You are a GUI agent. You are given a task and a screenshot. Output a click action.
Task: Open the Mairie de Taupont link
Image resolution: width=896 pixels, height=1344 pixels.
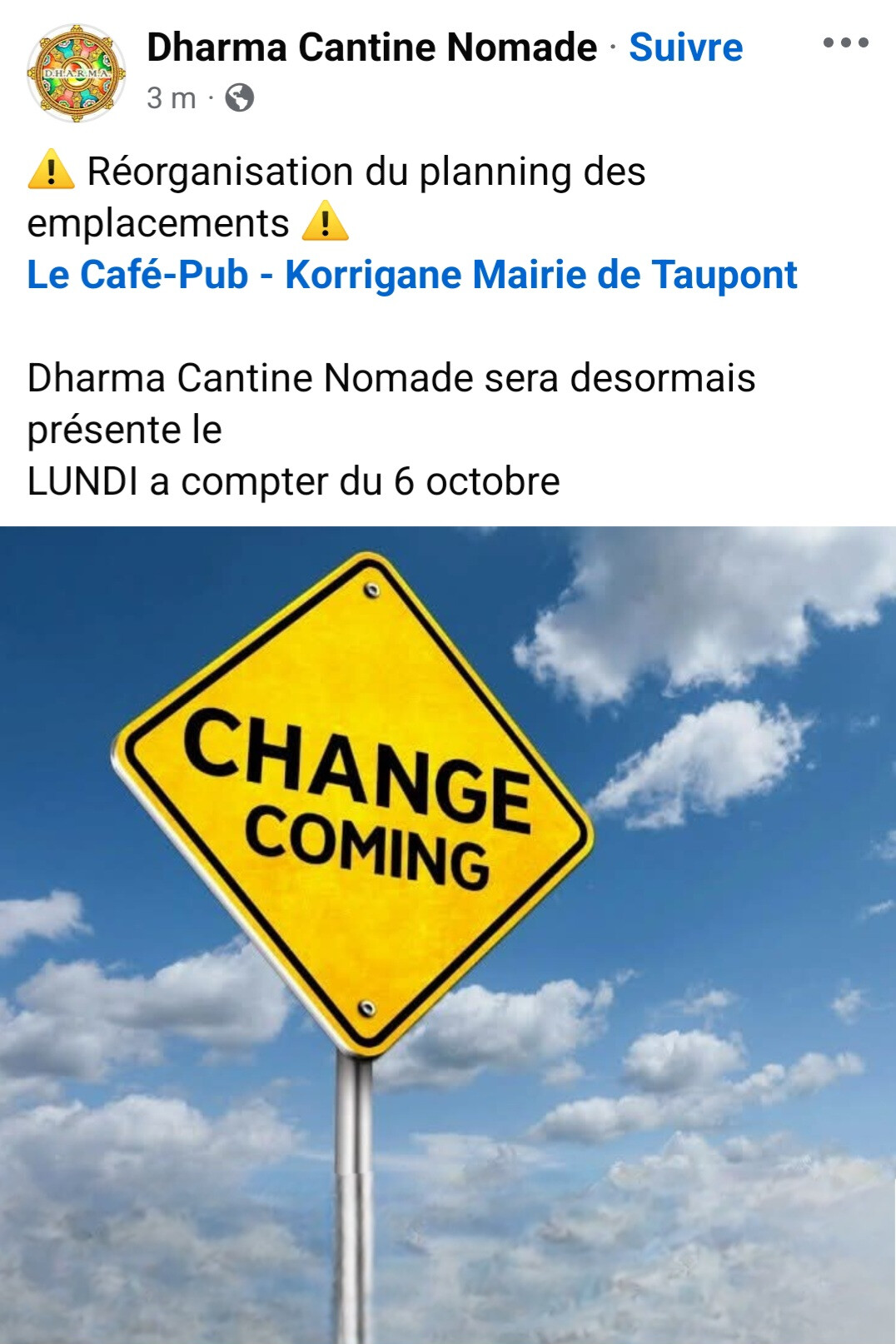click(635, 275)
